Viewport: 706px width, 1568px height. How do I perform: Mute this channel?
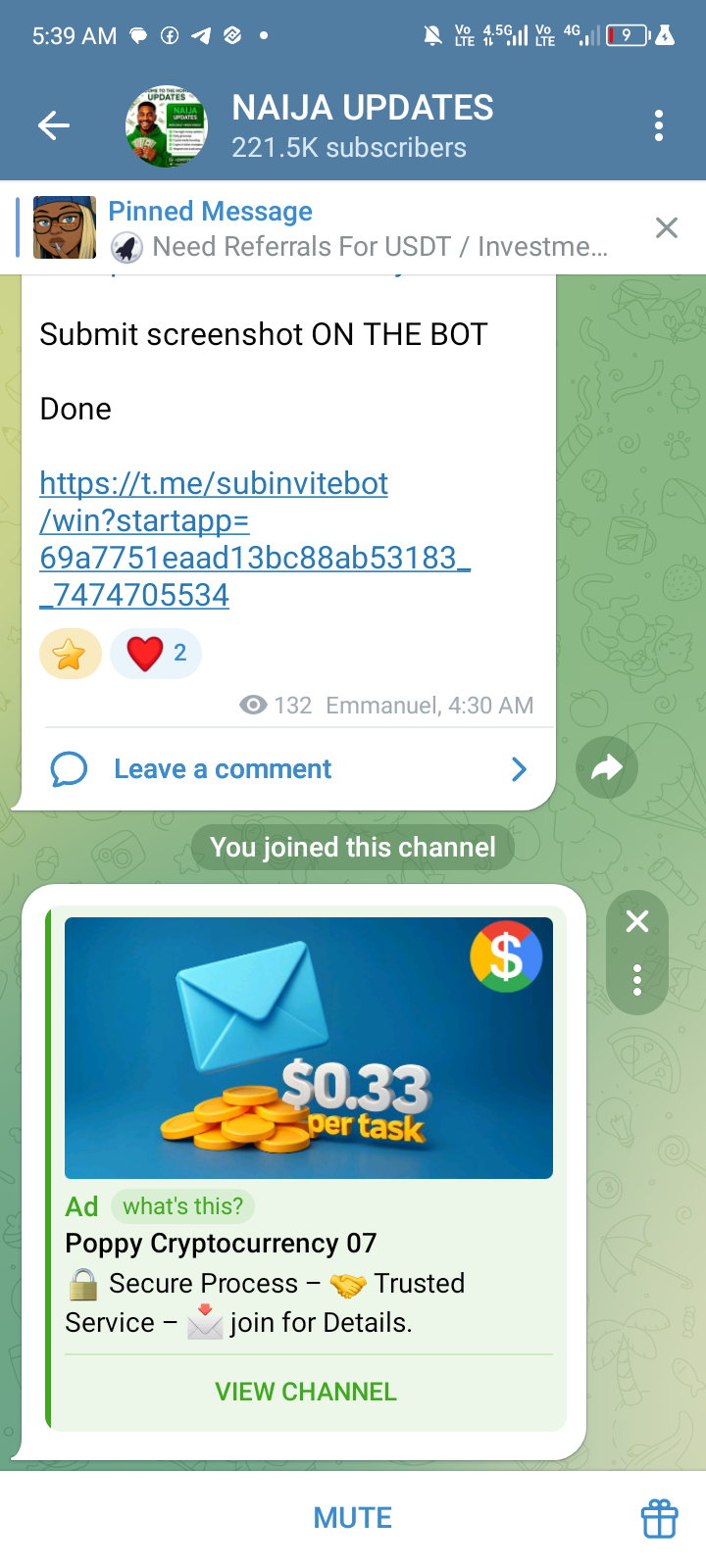coord(352,1518)
